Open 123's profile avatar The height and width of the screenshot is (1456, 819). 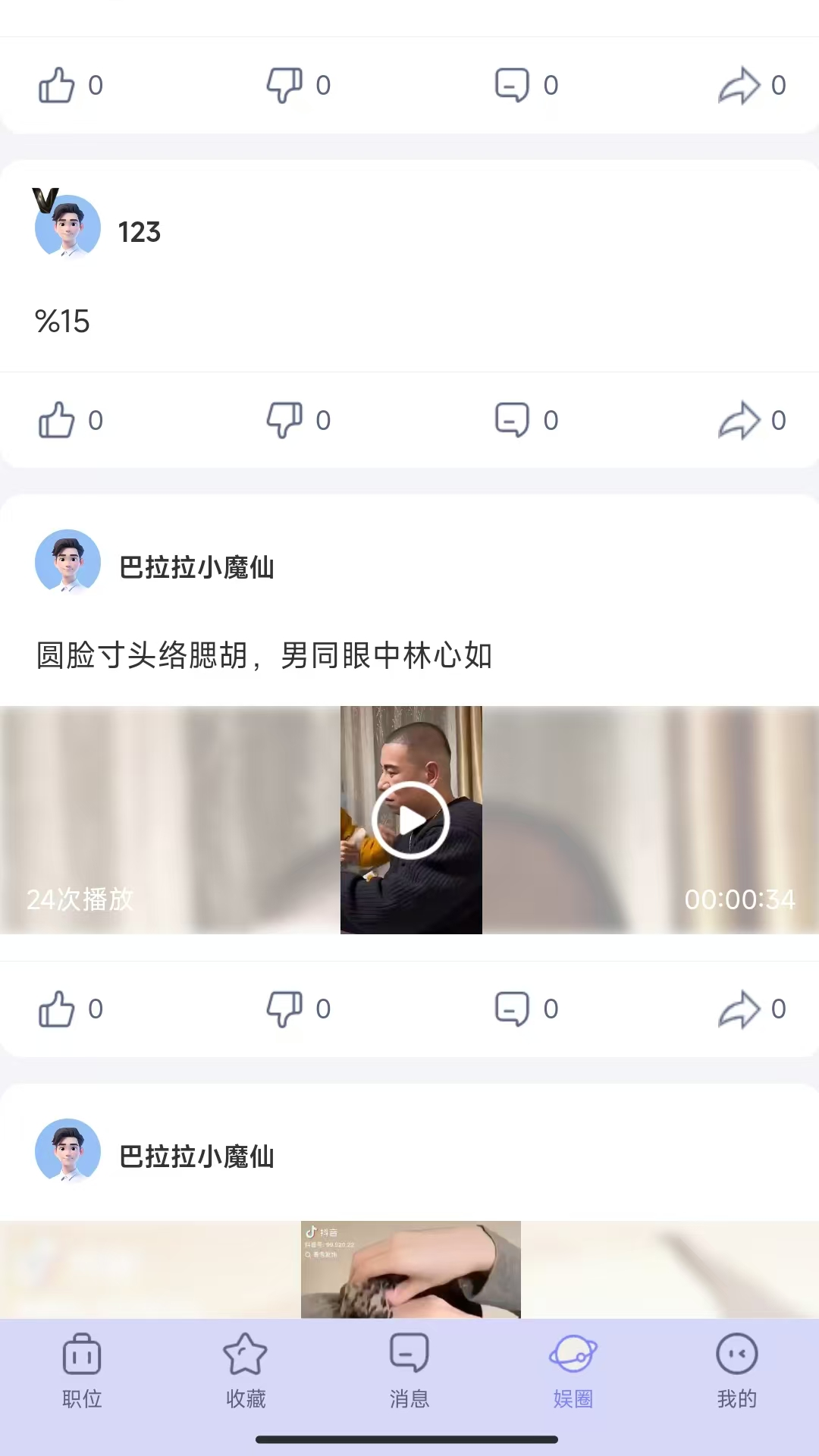click(67, 227)
